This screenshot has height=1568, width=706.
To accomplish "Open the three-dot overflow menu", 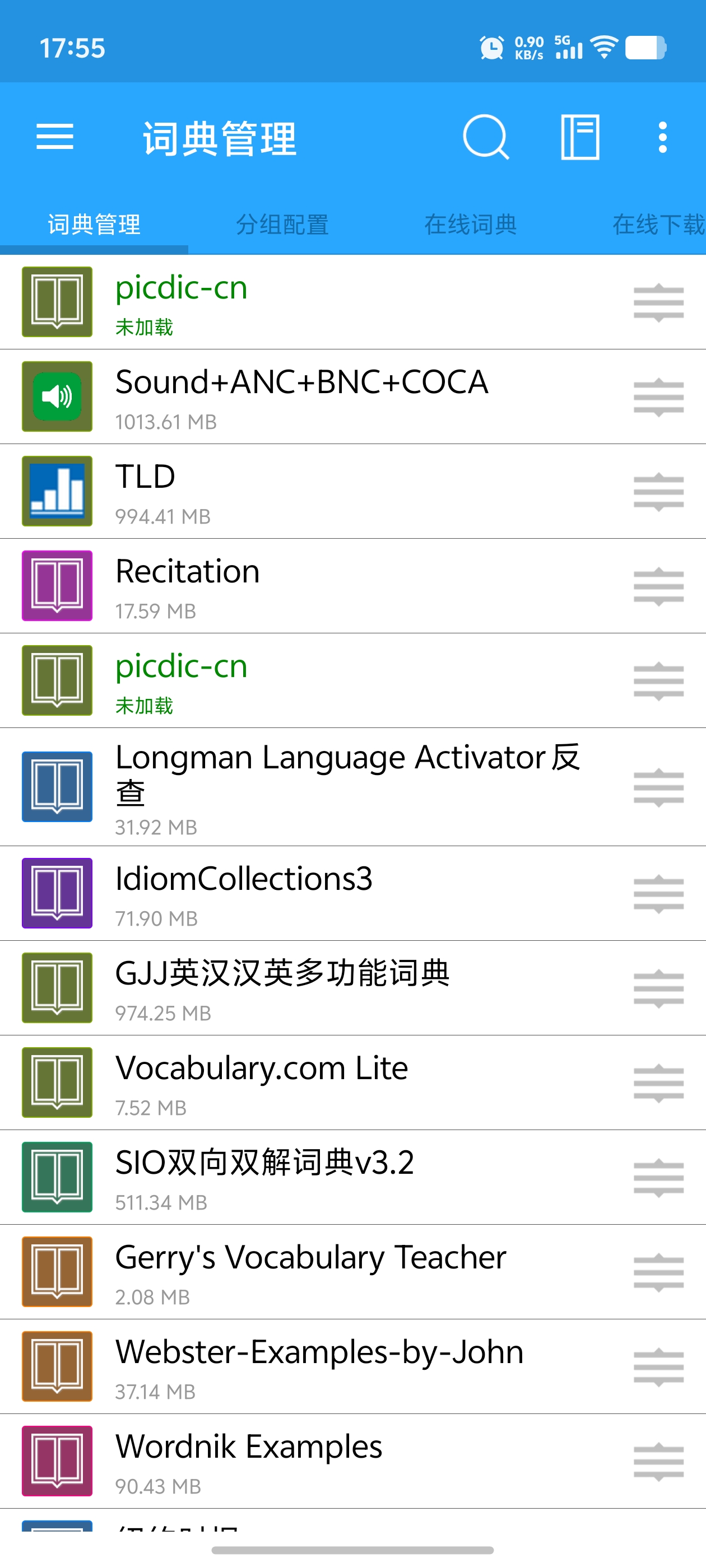I will coord(663,137).
